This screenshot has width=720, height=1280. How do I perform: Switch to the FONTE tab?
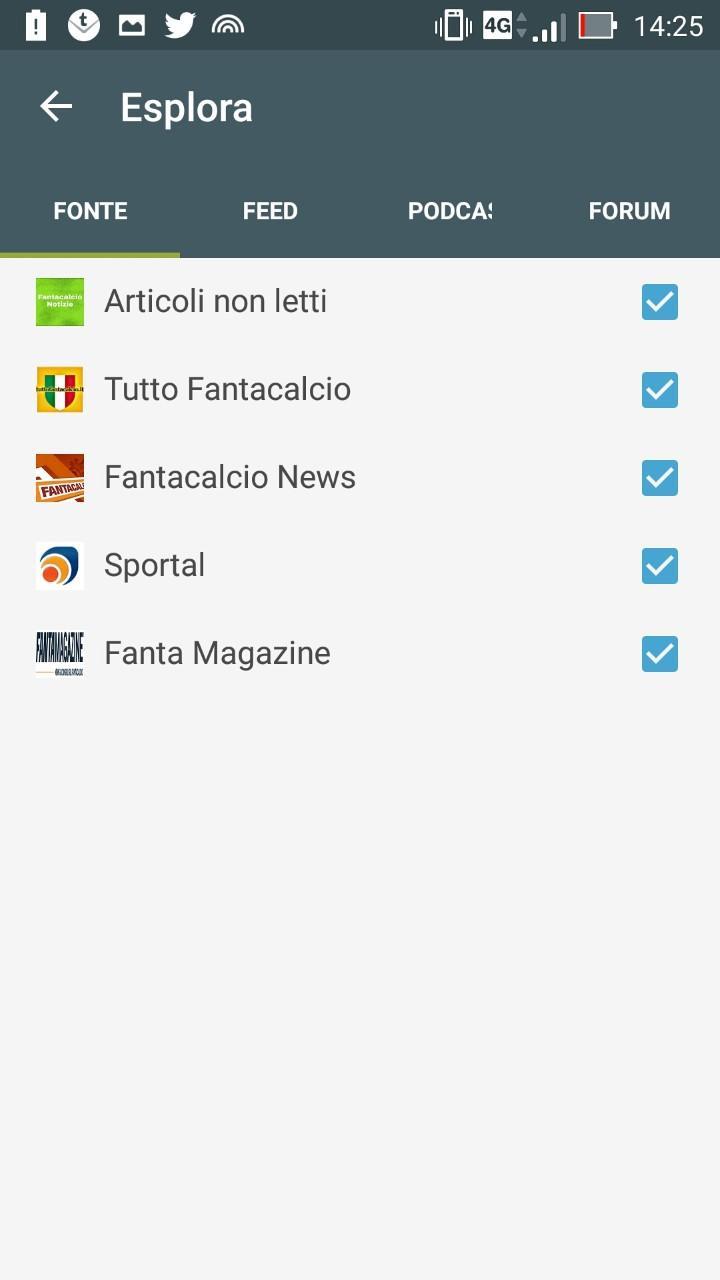coord(90,211)
